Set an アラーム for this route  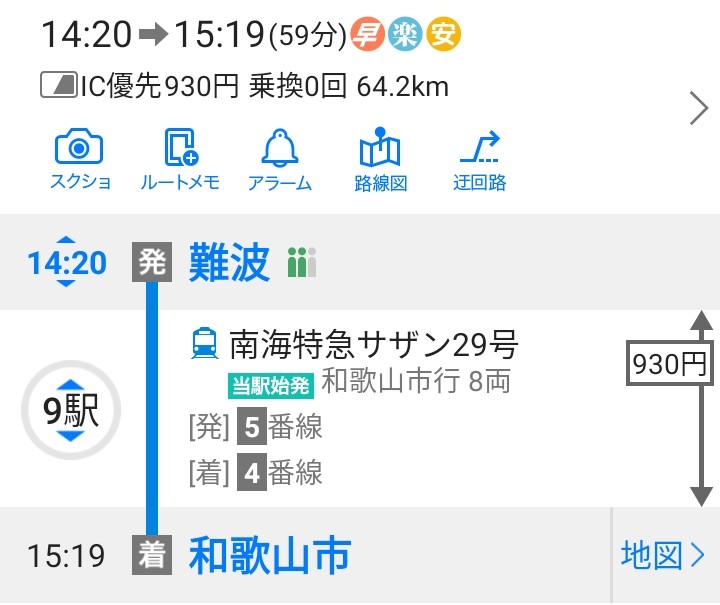pyautogui.click(x=280, y=160)
